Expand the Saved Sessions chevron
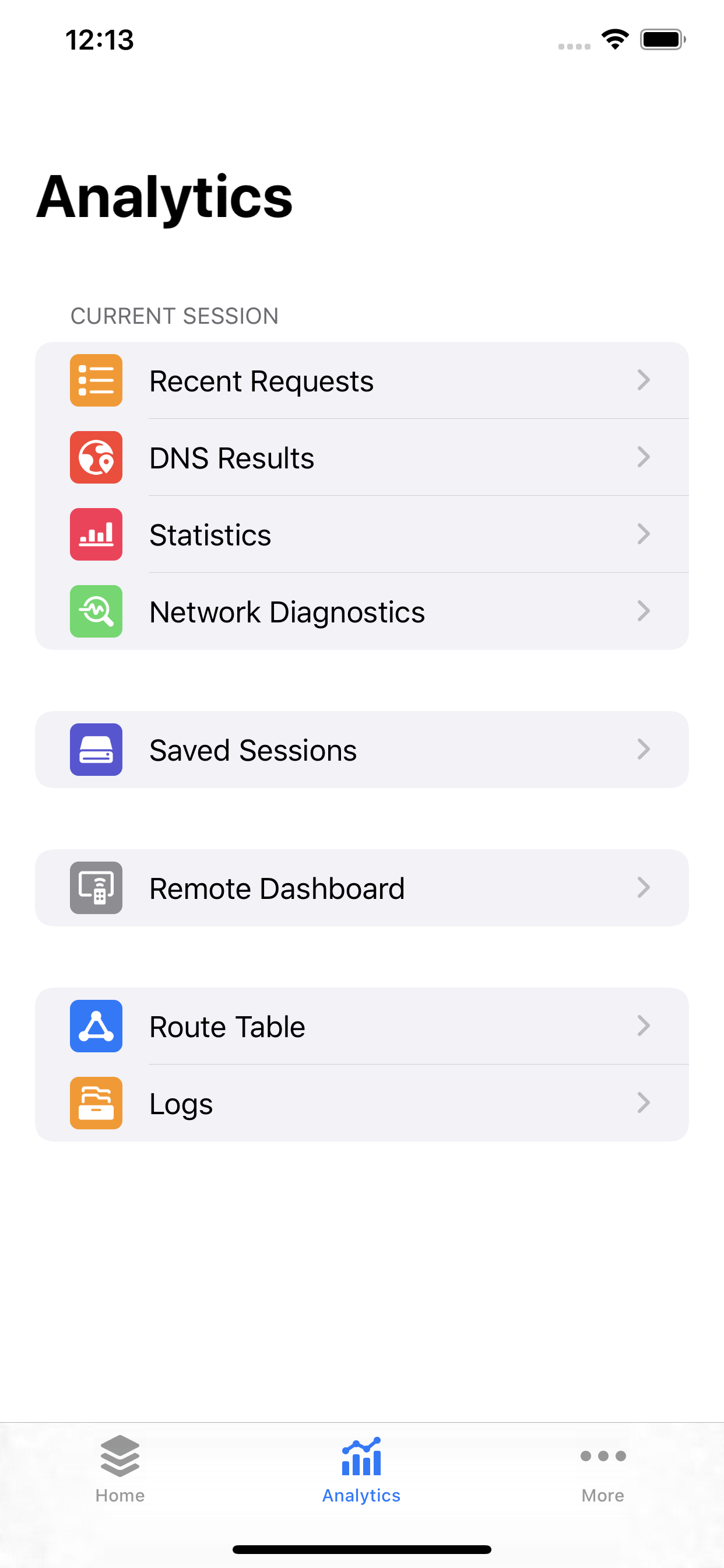724x1568 pixels. 644,750
